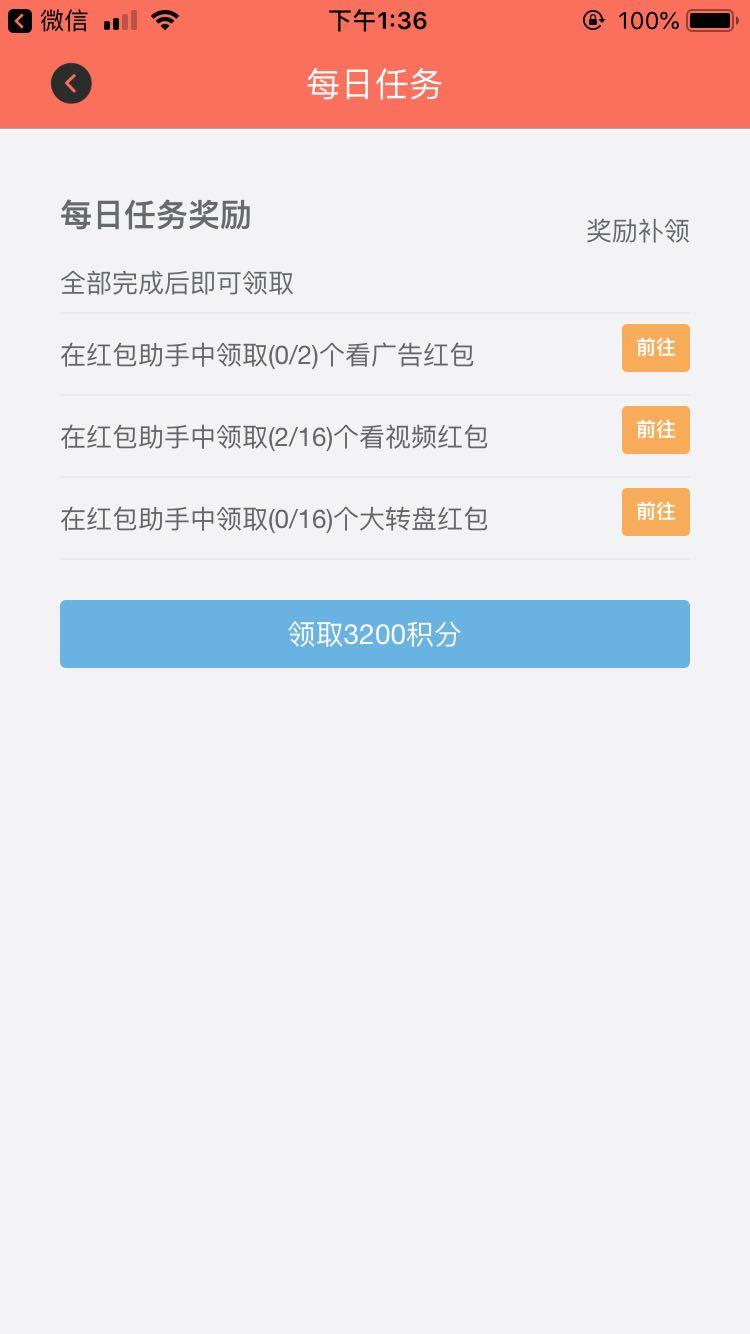Tap 前往 next to the ad red packet task
750x1334 pixels.
[655, 348]
